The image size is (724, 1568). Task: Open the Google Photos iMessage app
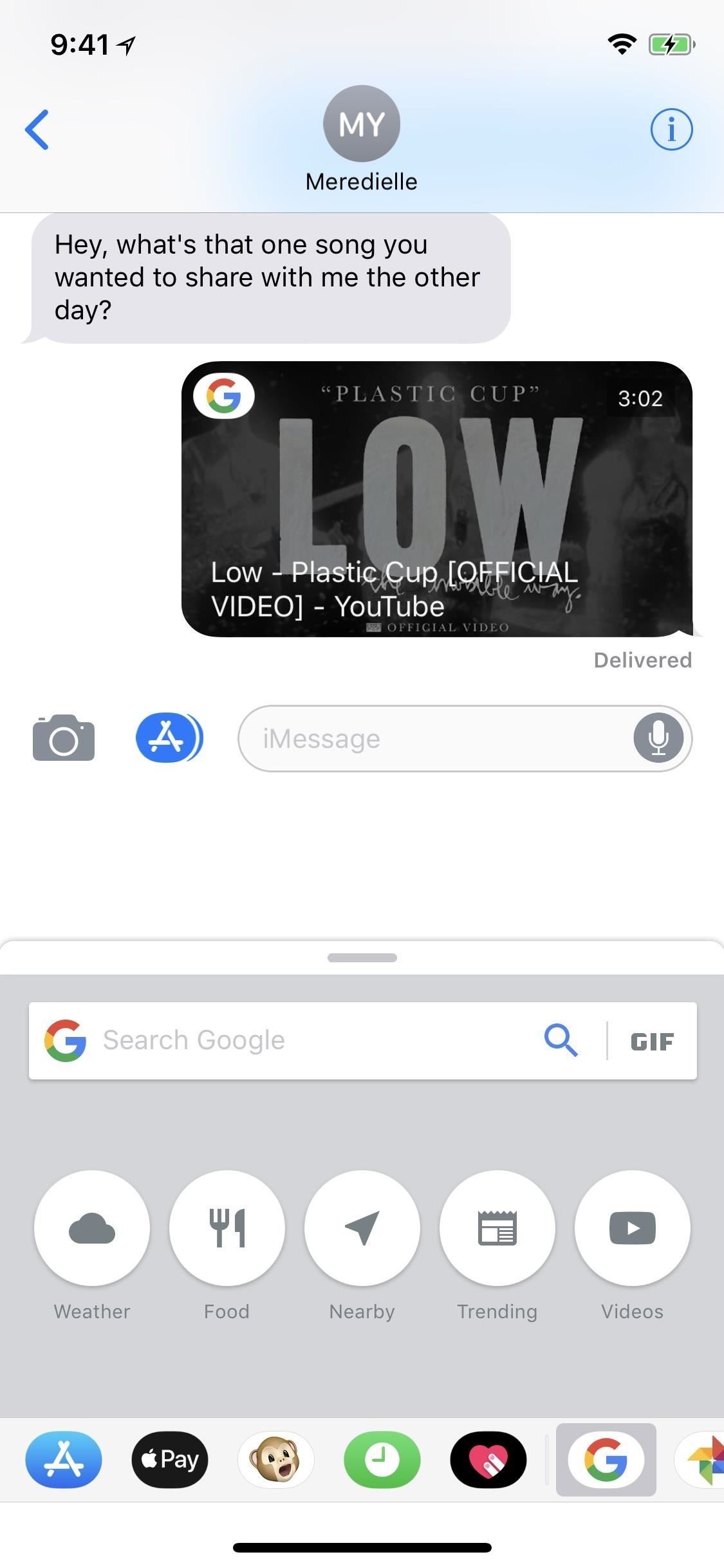click(713, 1460)
